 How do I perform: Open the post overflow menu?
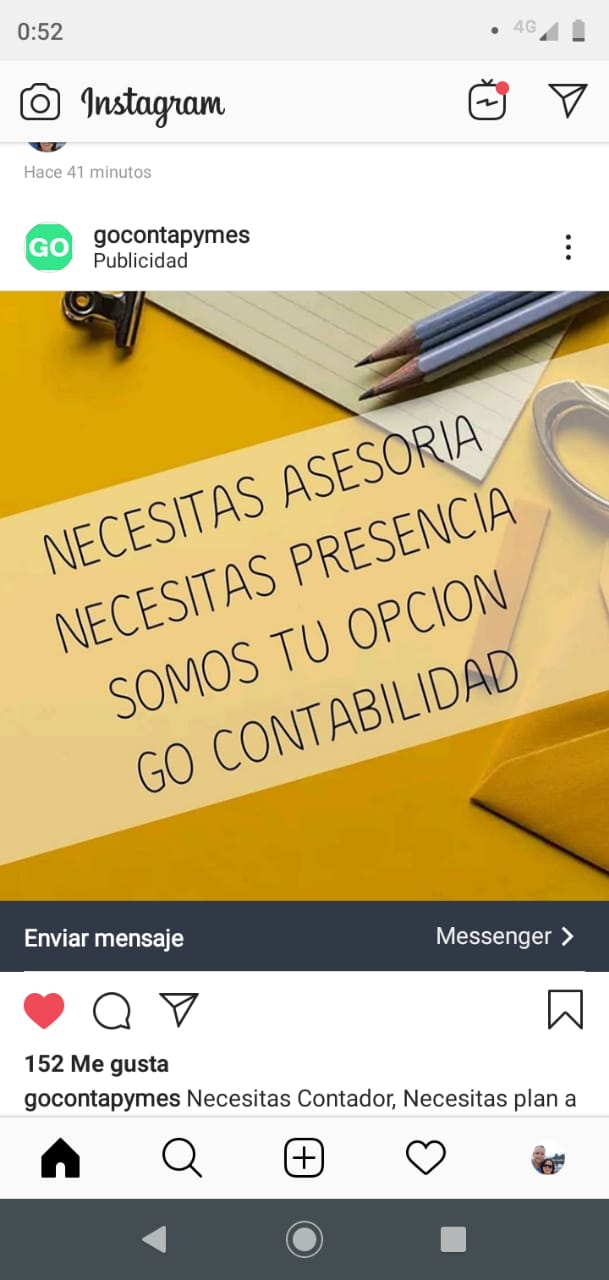point(568,247)
